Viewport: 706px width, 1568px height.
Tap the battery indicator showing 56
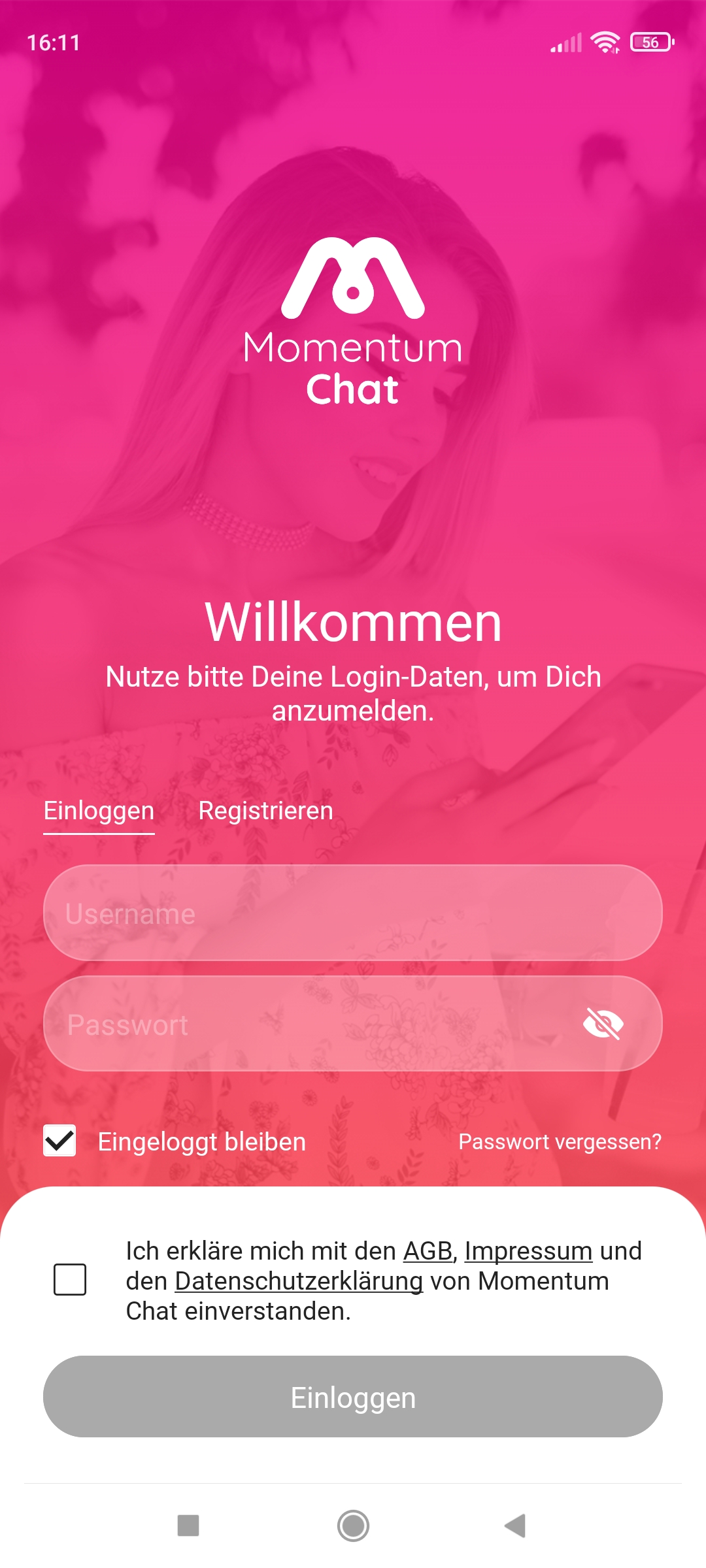click(x=650, y=41)
